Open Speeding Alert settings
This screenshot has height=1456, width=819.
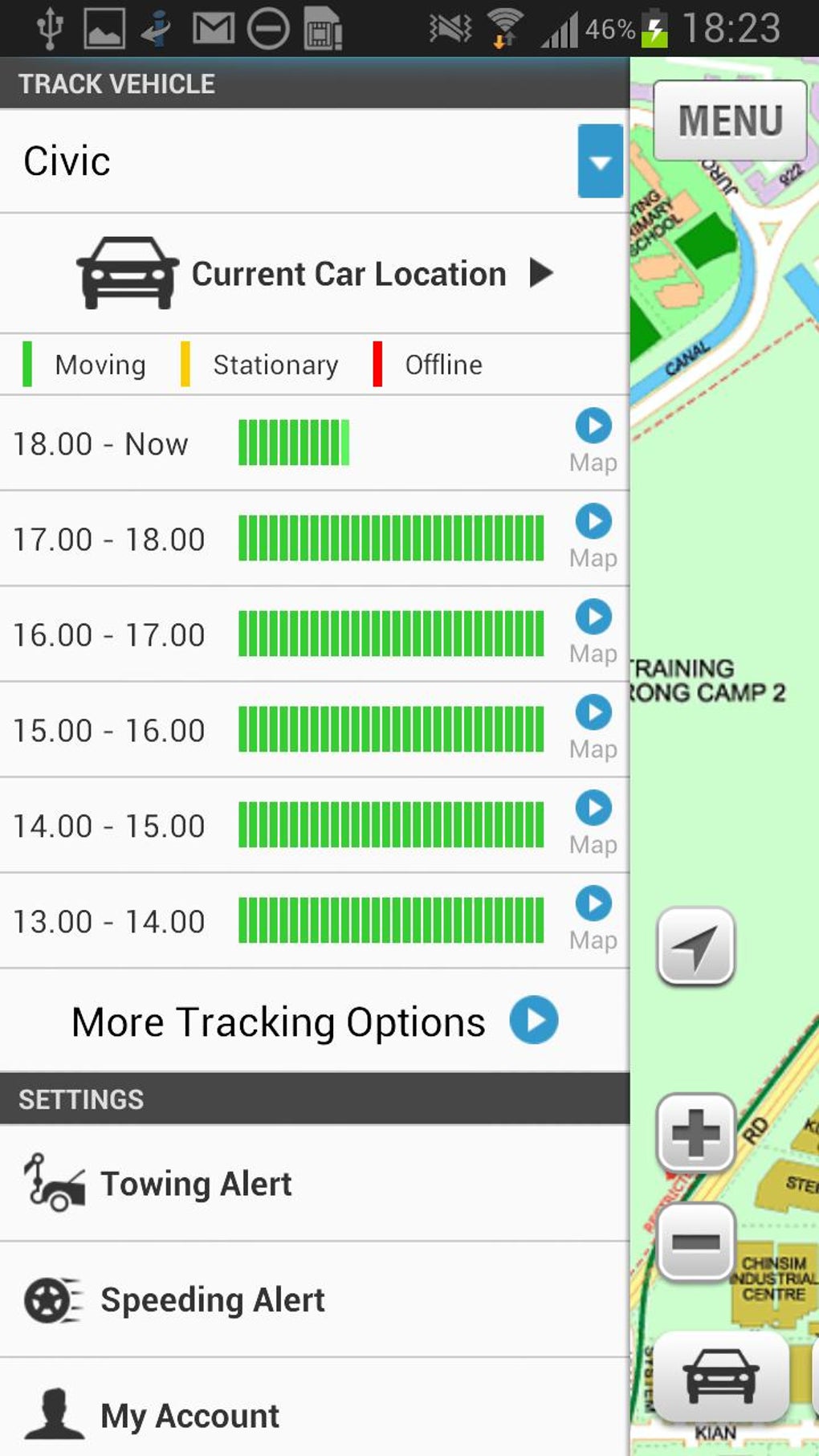[315, 1299]
